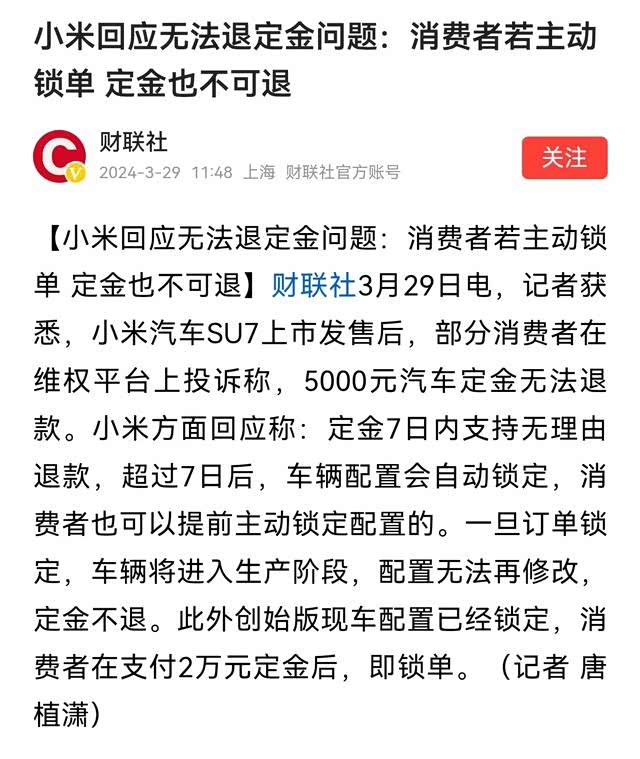Open the blue 财联社 link in the article
The height and width of the screenshot is (759, 640).
[313, 286]
